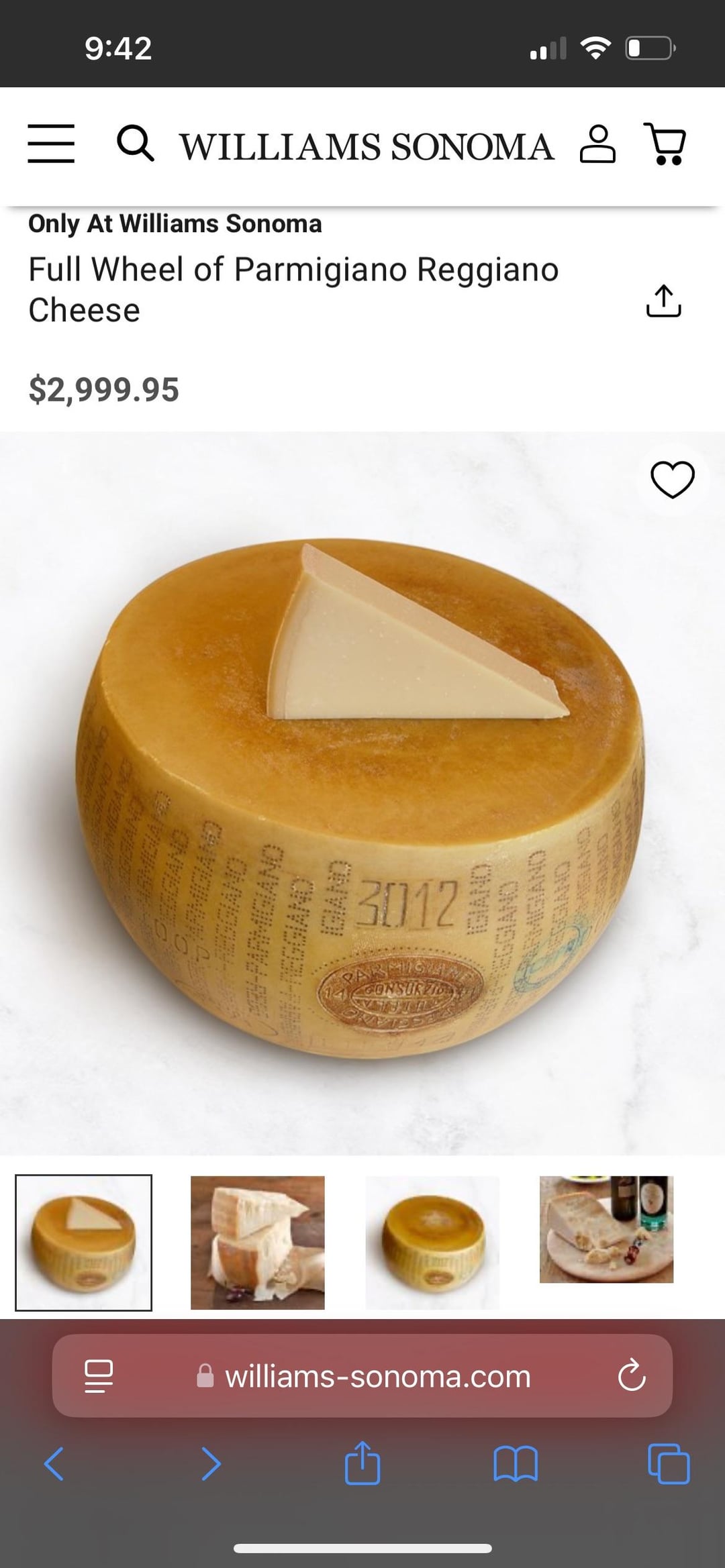Go back to the previous page

tap(54, 1464)
